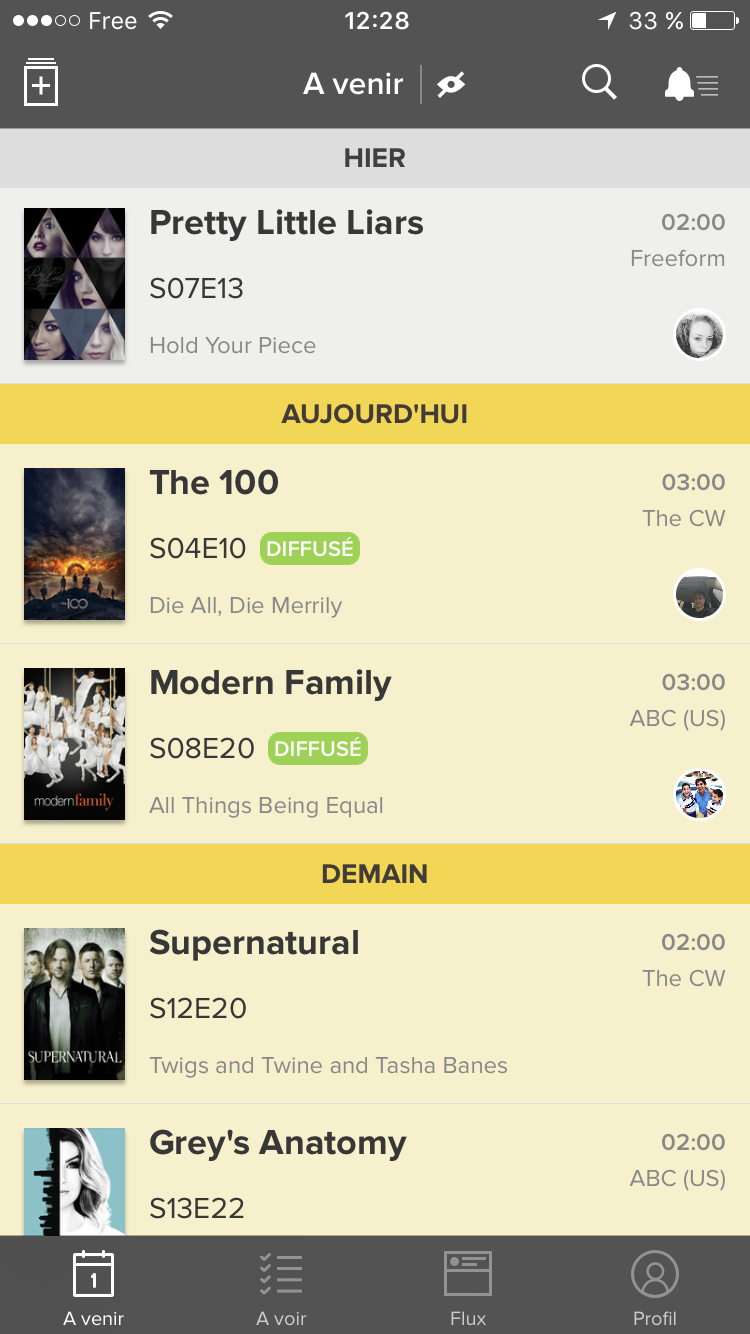Image resolution: width=750 pixels, height=1334 pixels.
Task: Open Modern Family S08E20 episode
Action: pos(375,744)
